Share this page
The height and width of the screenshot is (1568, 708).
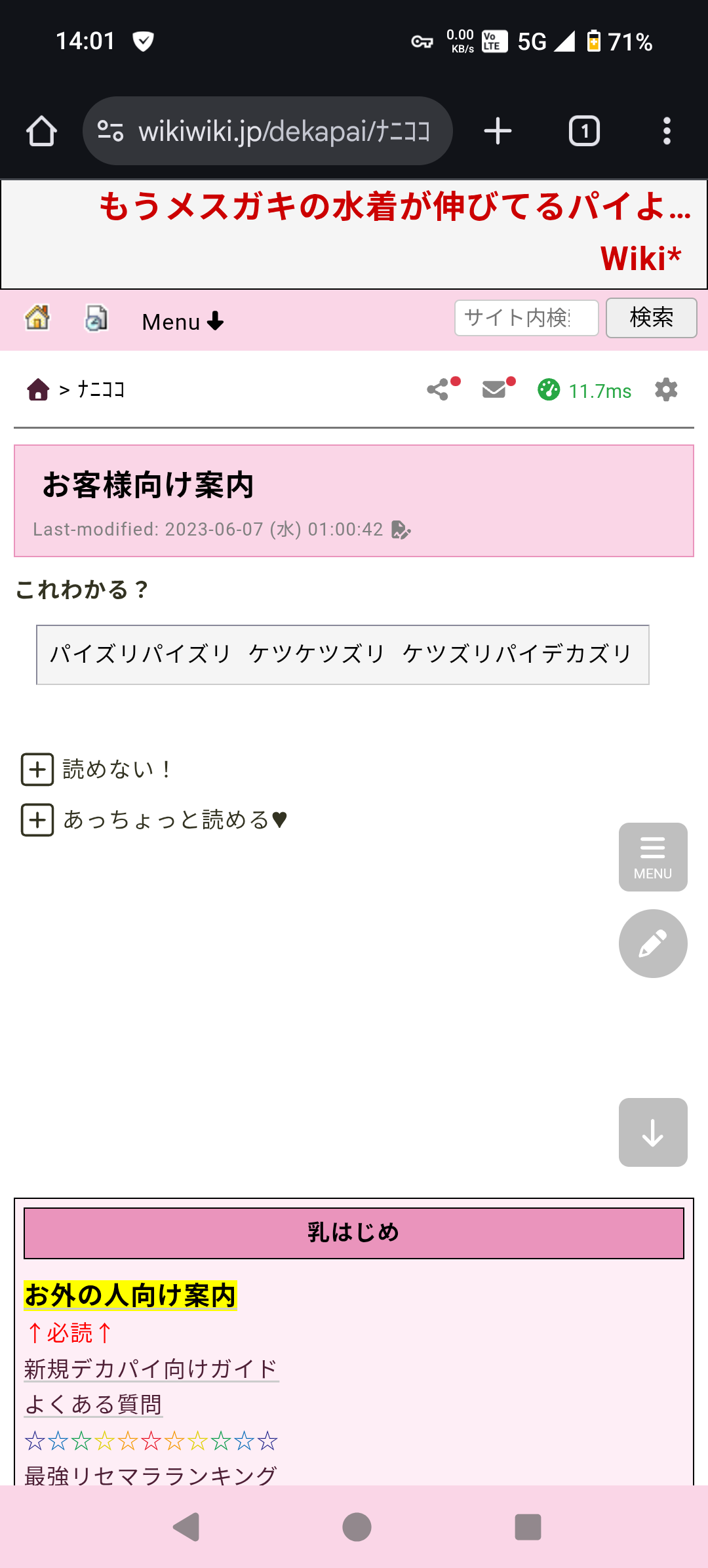[438, 390]
